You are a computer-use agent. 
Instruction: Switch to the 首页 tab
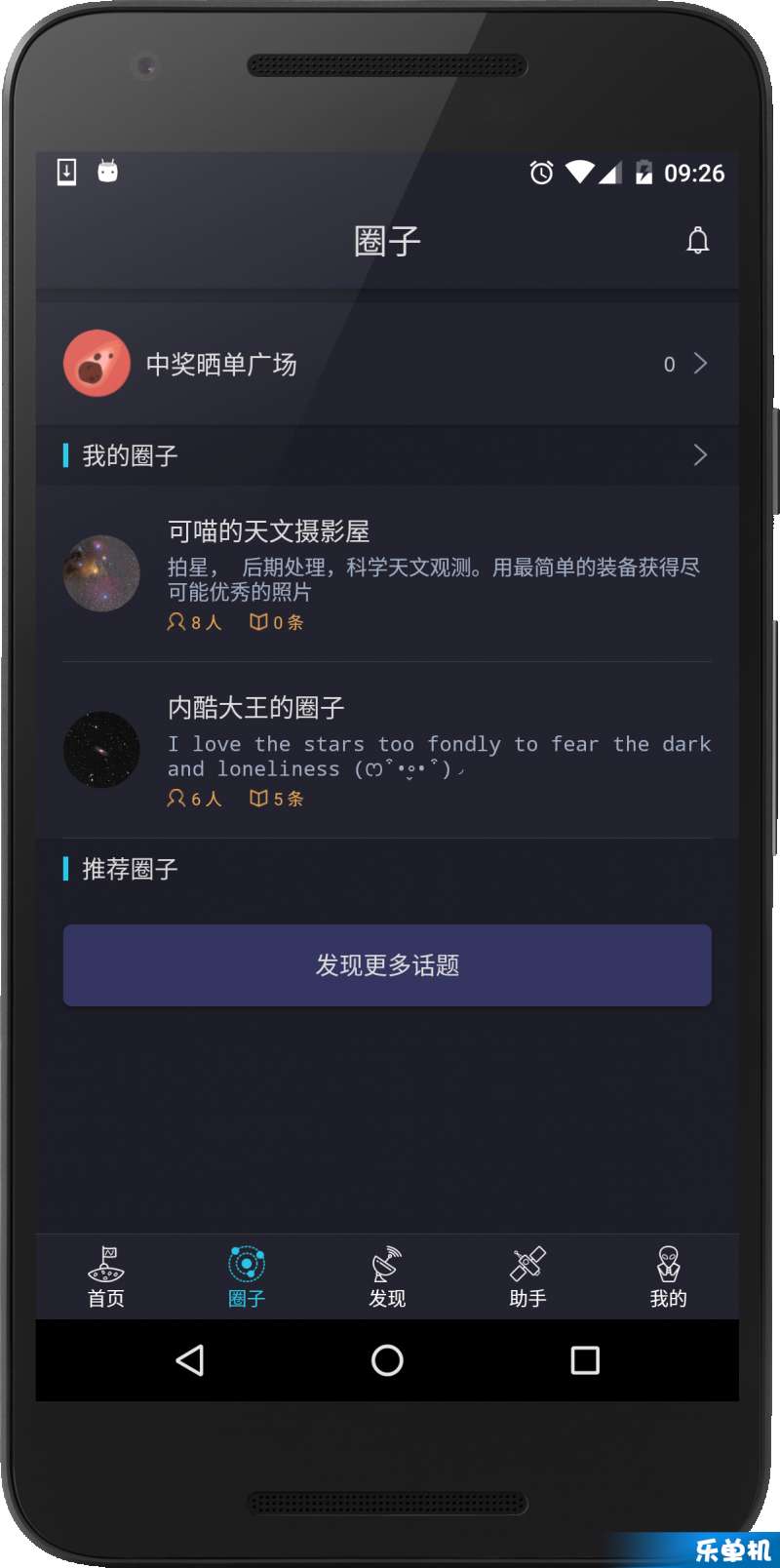coord(106,1276)
